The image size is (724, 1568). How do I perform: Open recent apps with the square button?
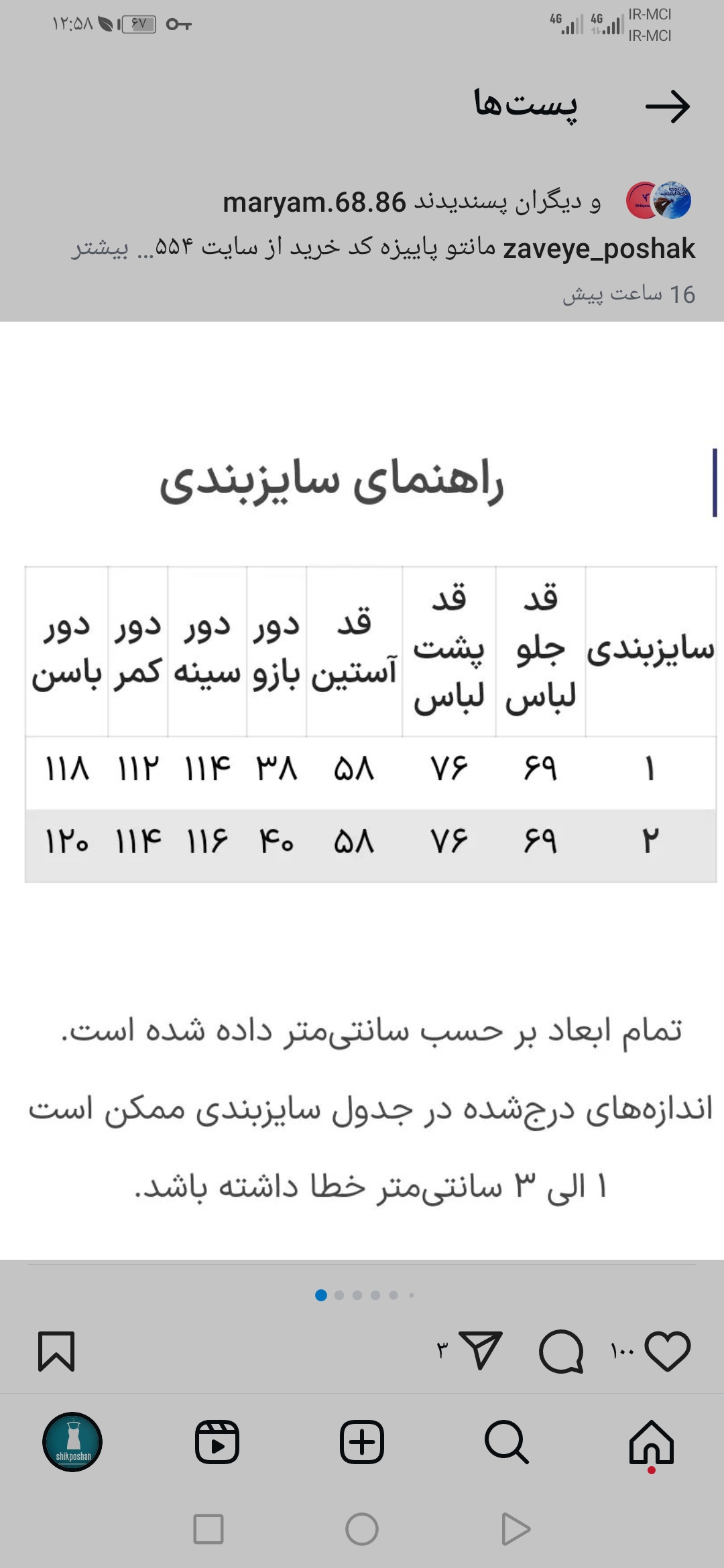[x=208, y=1529]
